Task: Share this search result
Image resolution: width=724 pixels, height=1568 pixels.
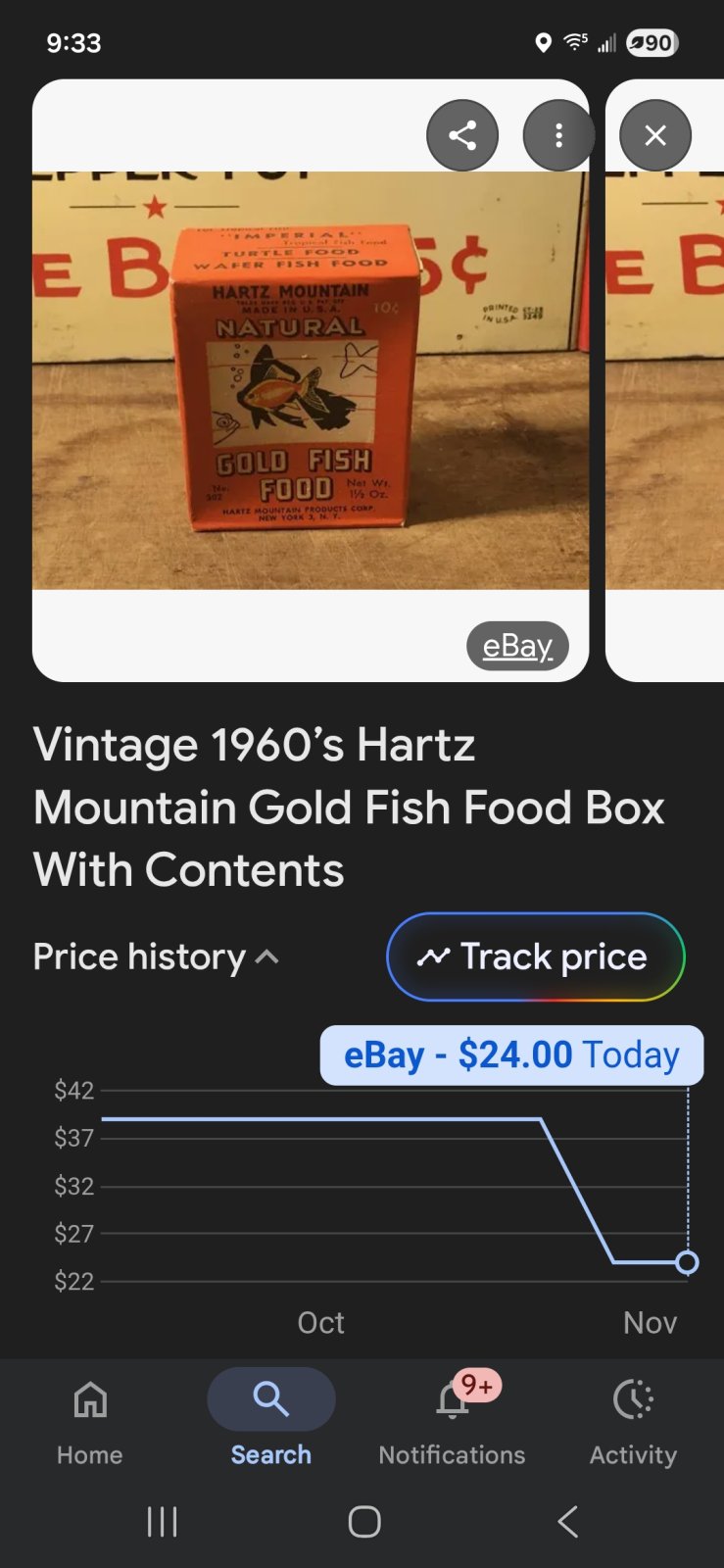Action: pos(461,134)
